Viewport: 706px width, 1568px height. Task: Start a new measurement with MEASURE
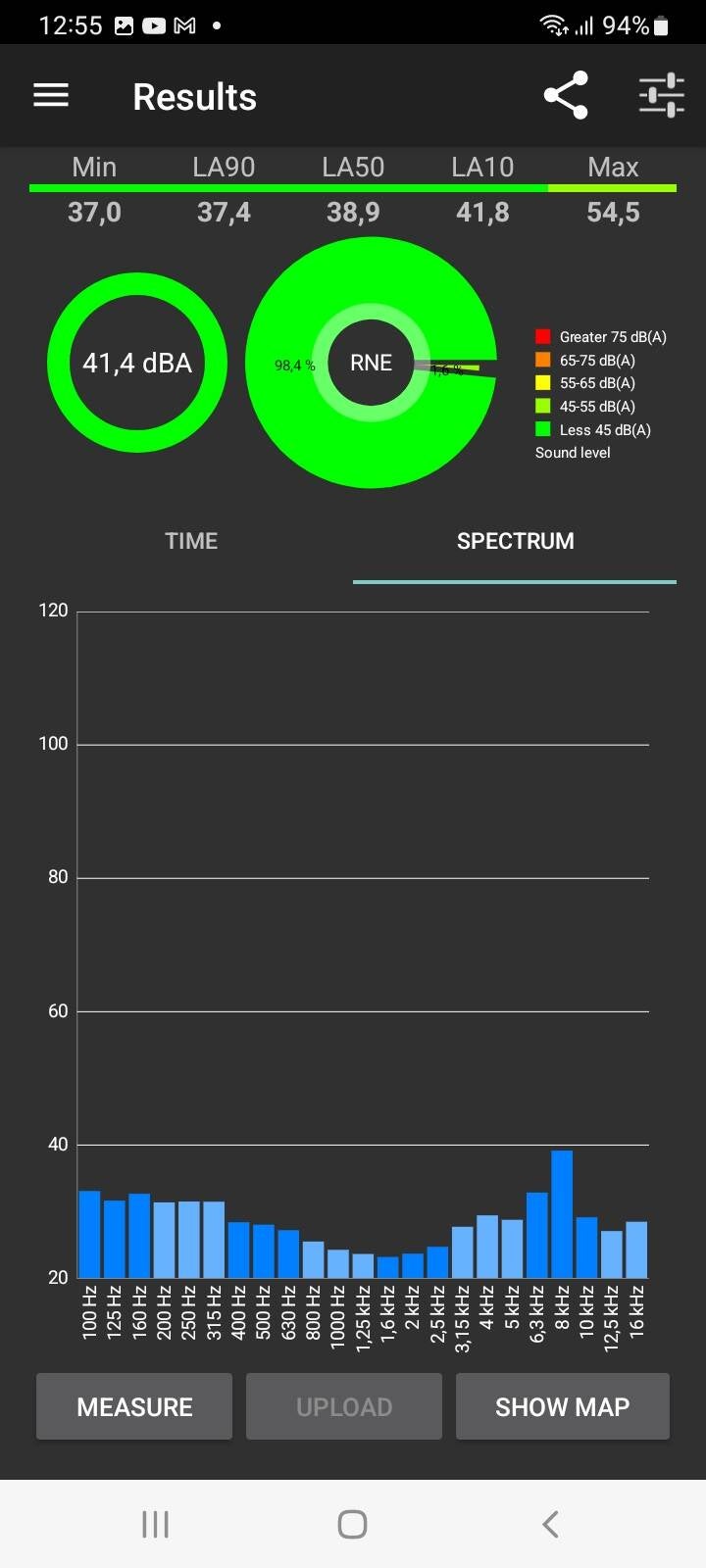coord(134,1406)
